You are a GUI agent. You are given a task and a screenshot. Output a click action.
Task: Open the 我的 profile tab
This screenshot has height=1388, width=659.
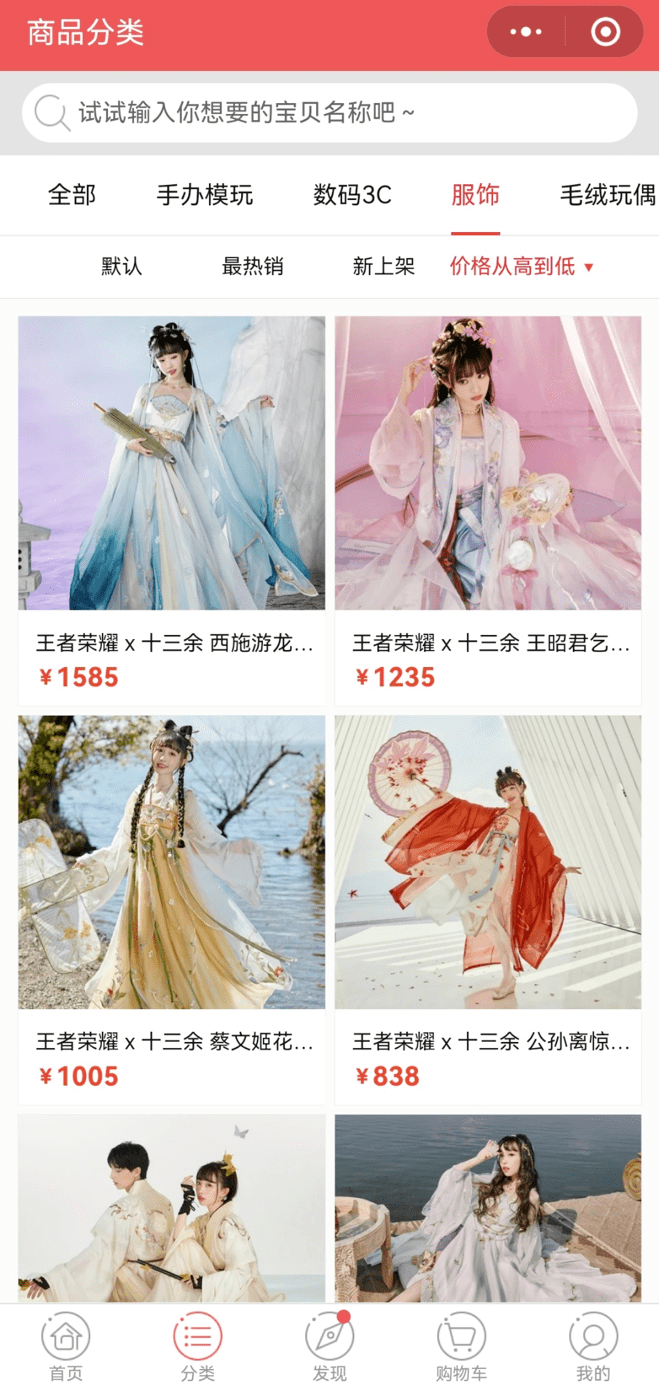593,1347
